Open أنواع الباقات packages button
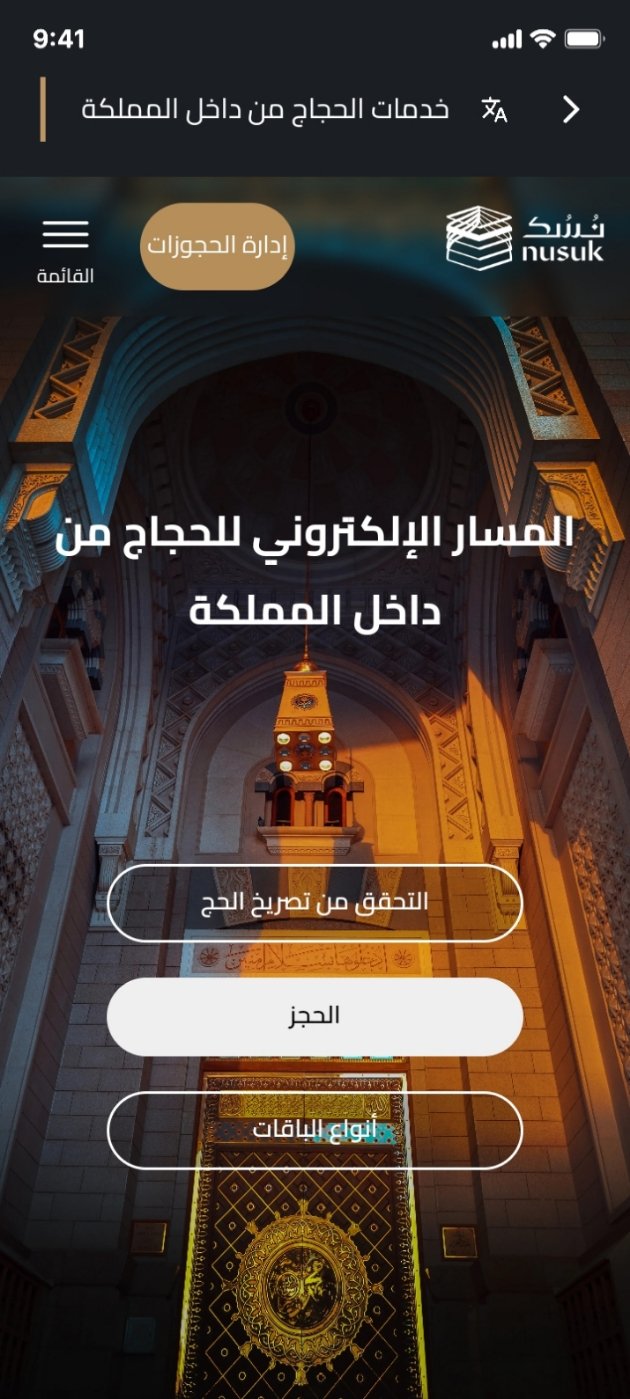Image resolution: width=630 pixels, height=1399 pixels. point(315,1130)
